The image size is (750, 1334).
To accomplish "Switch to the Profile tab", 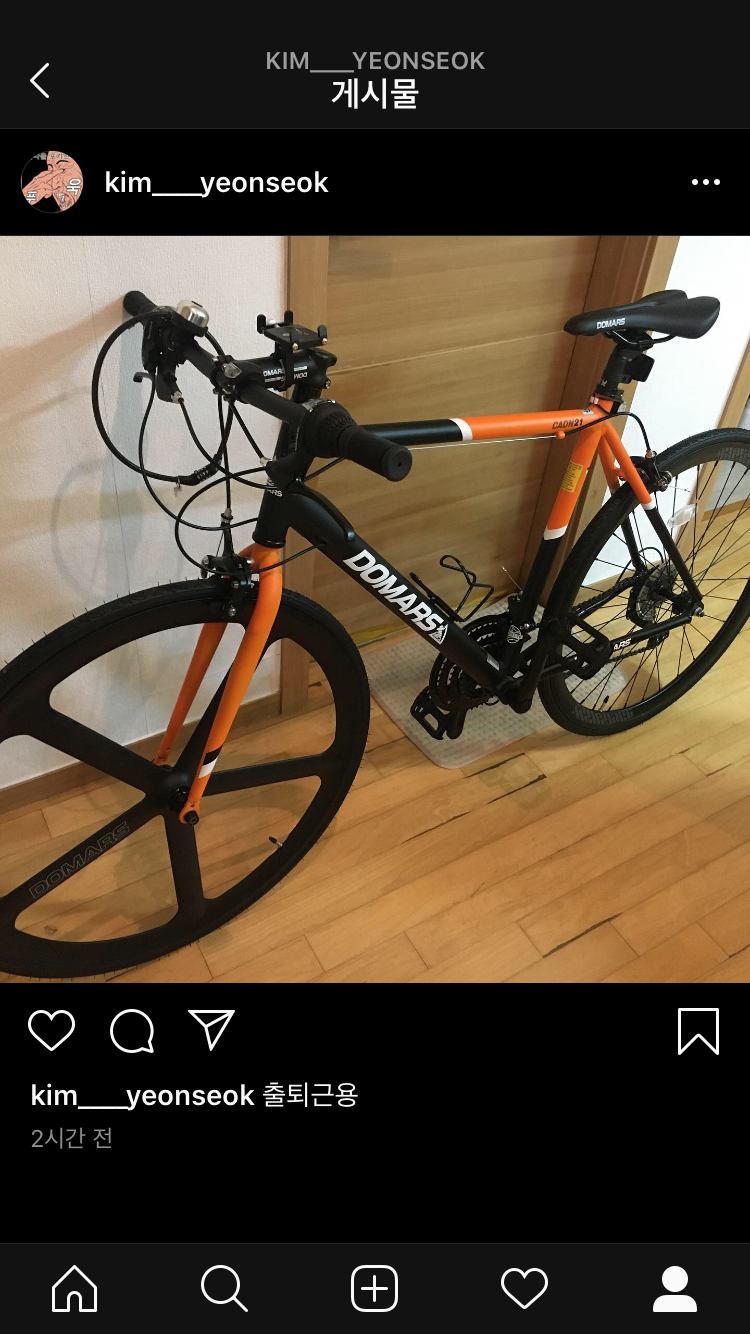I will pyautogui.click(x=675, y=1288).
